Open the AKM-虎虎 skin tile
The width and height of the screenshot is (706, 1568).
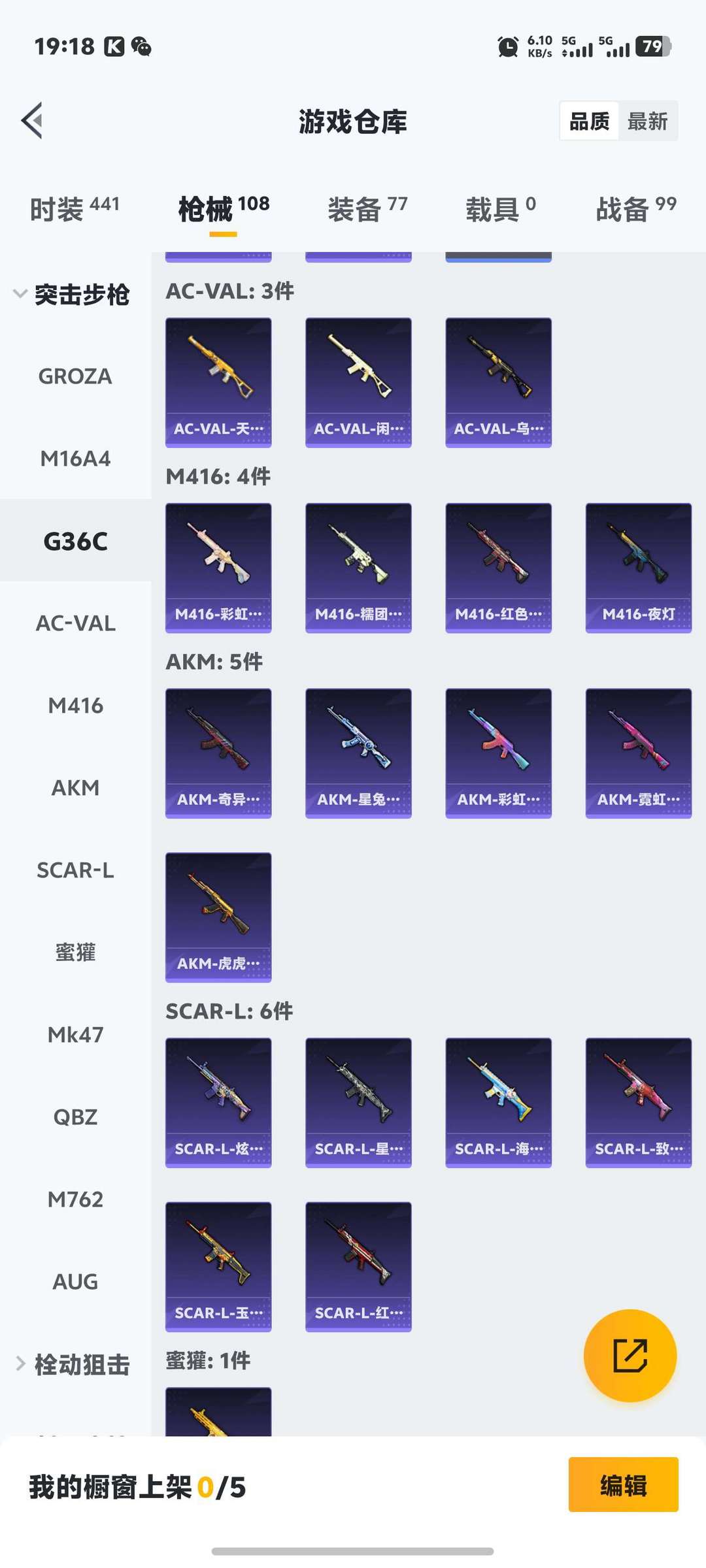tap(218, 917)
